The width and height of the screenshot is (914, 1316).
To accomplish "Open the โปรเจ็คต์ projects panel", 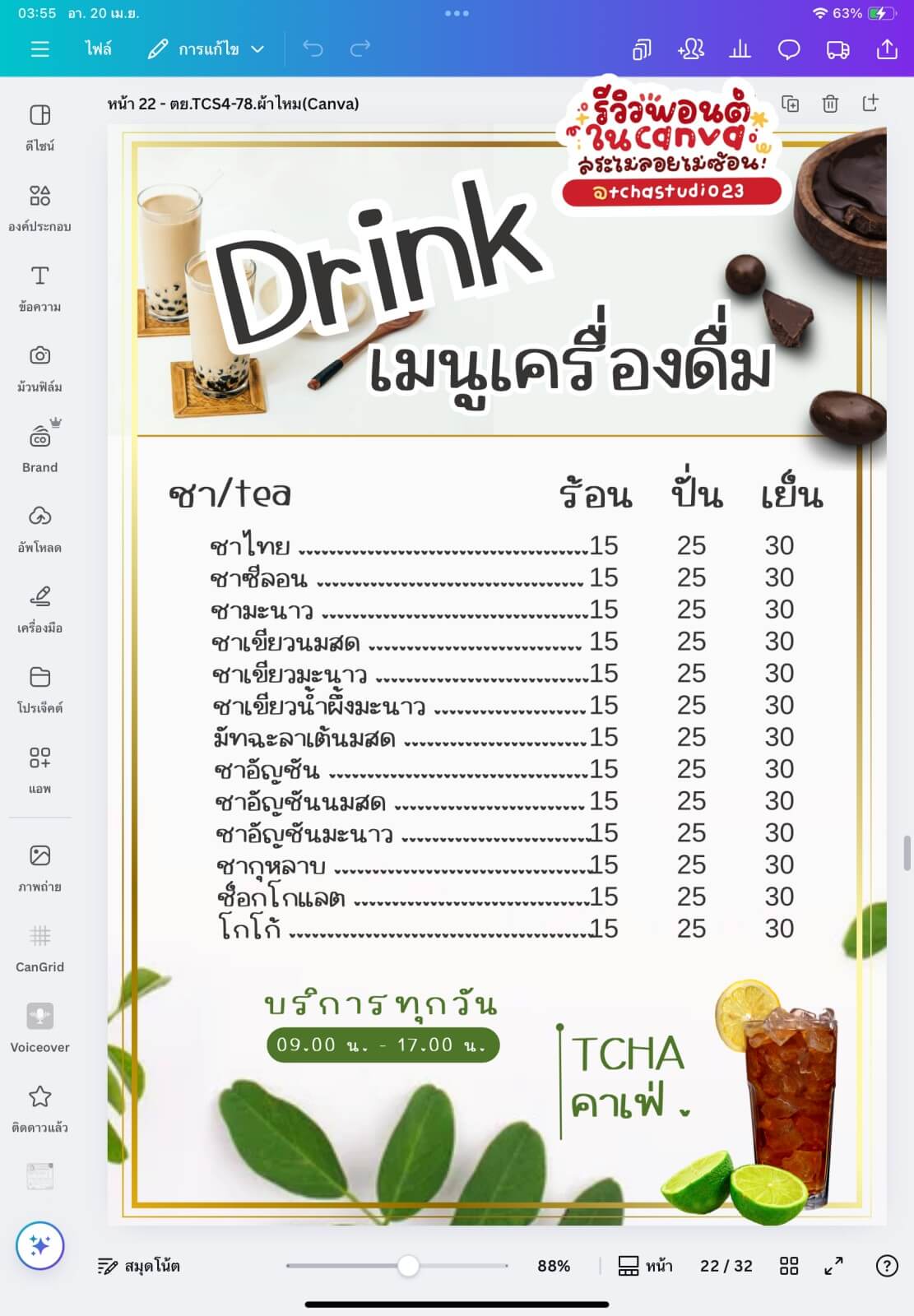I will click(39, 688).
